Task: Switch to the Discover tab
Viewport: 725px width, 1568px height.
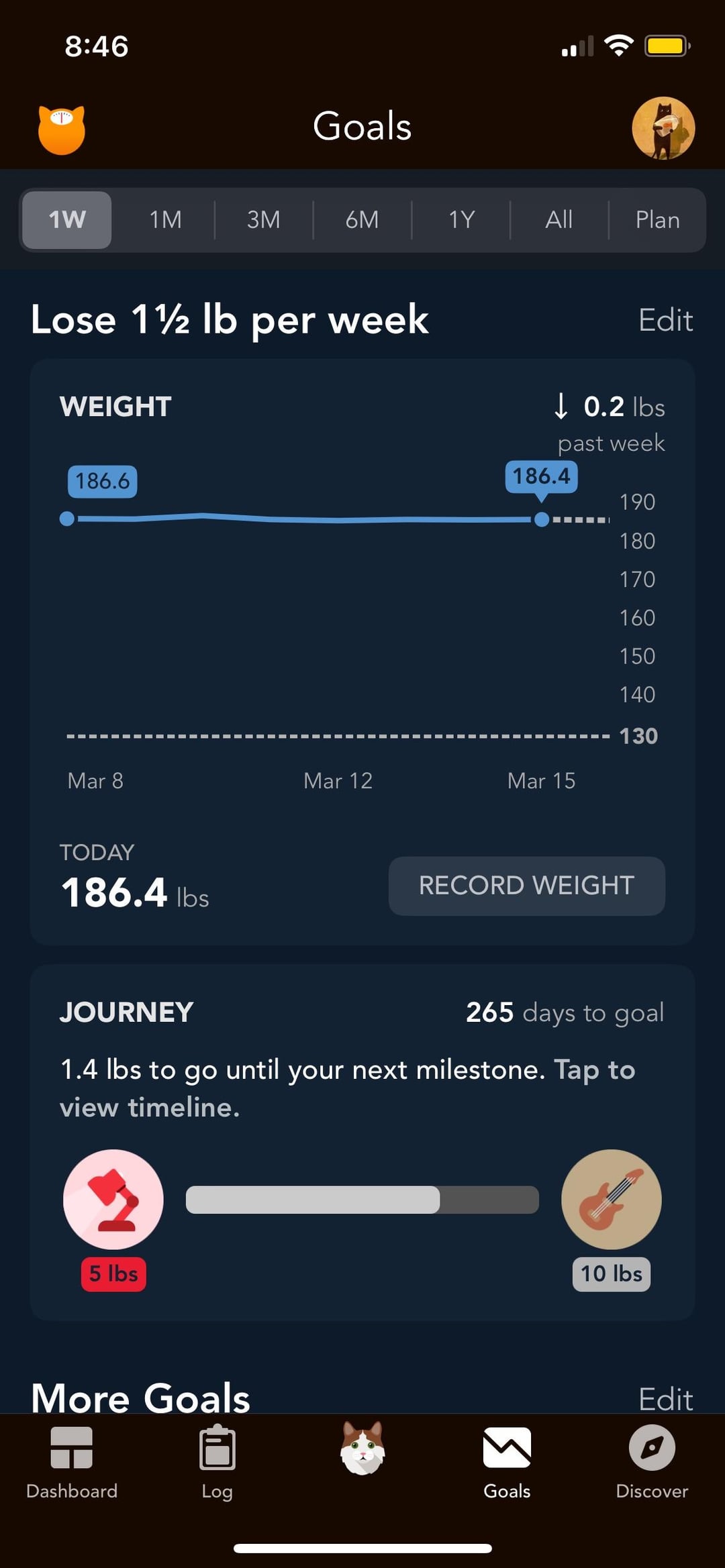Action: (x=652, y=1463)
